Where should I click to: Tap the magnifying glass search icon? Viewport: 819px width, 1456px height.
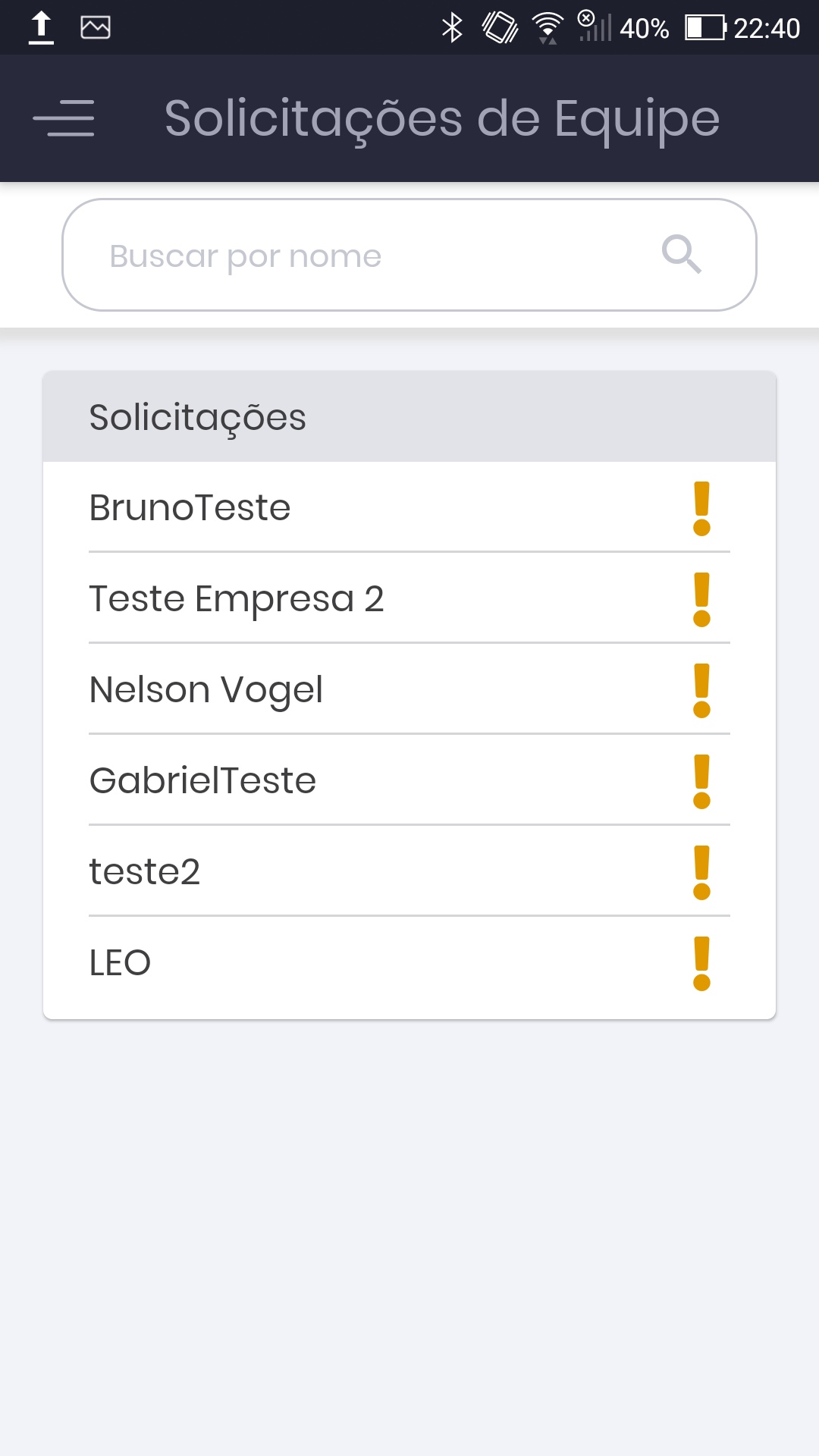tap(681, 254)
